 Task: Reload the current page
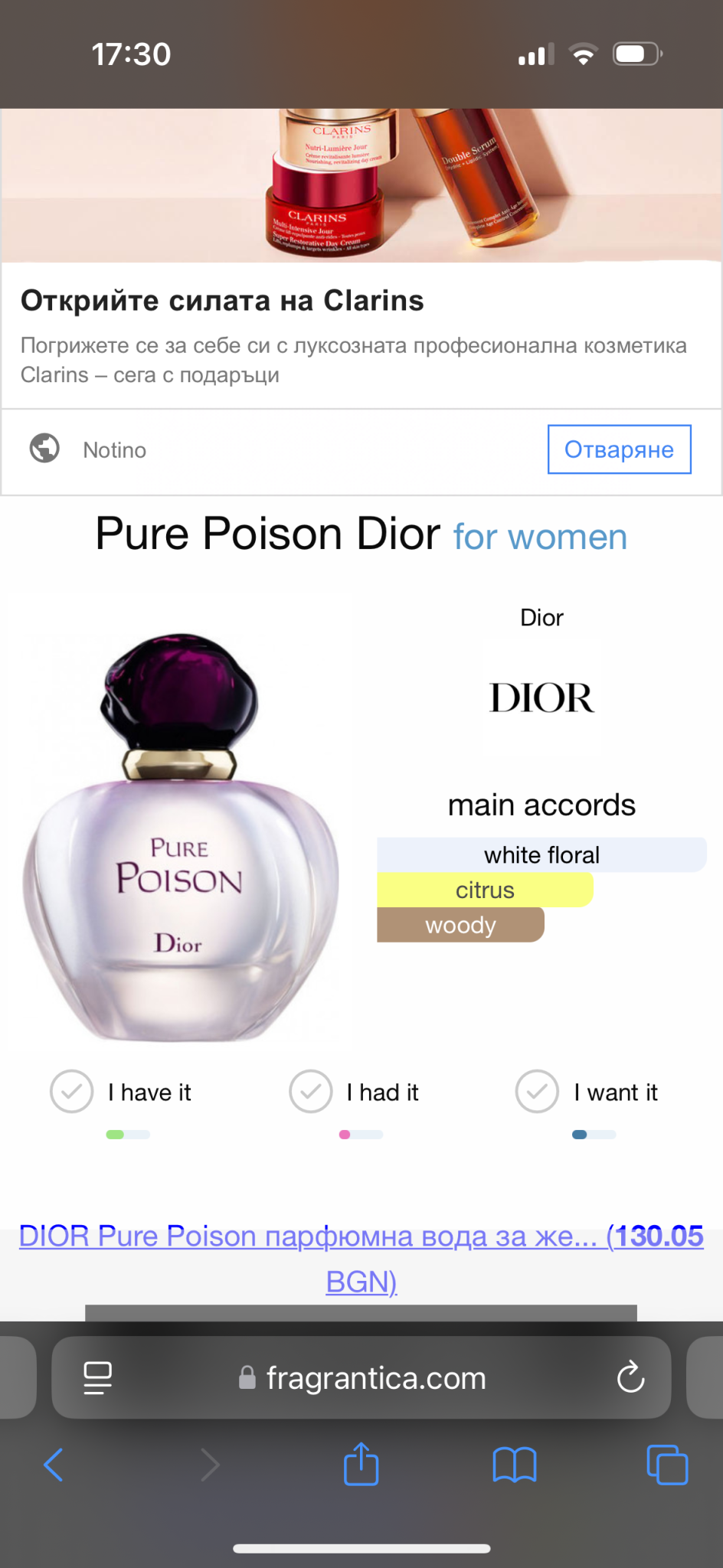click(x=630, y=1377)
